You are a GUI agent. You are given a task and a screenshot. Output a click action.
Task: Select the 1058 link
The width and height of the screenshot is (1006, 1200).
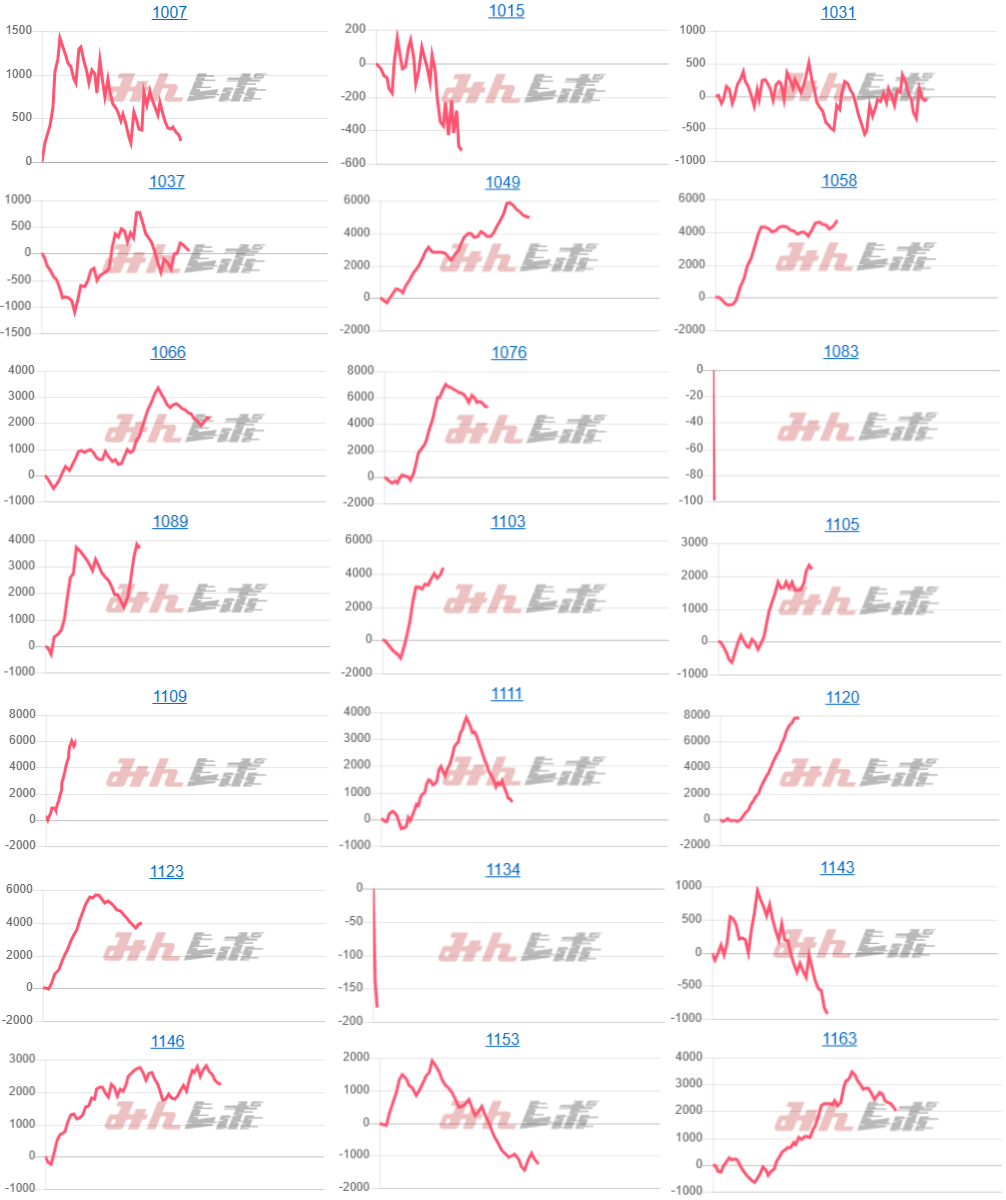pos(837,181)
